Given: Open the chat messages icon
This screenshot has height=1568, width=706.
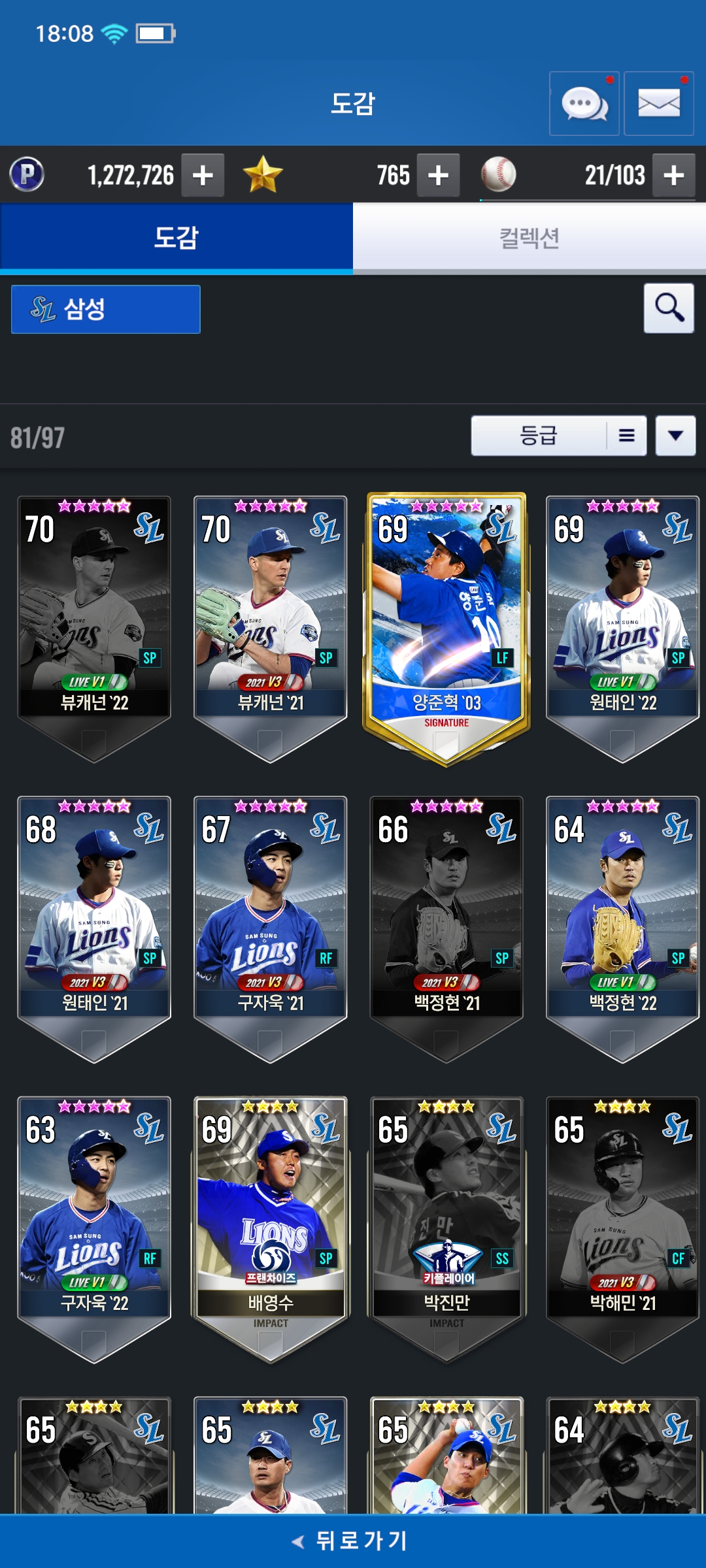Looking at the screenshot, I should (584, 104).
